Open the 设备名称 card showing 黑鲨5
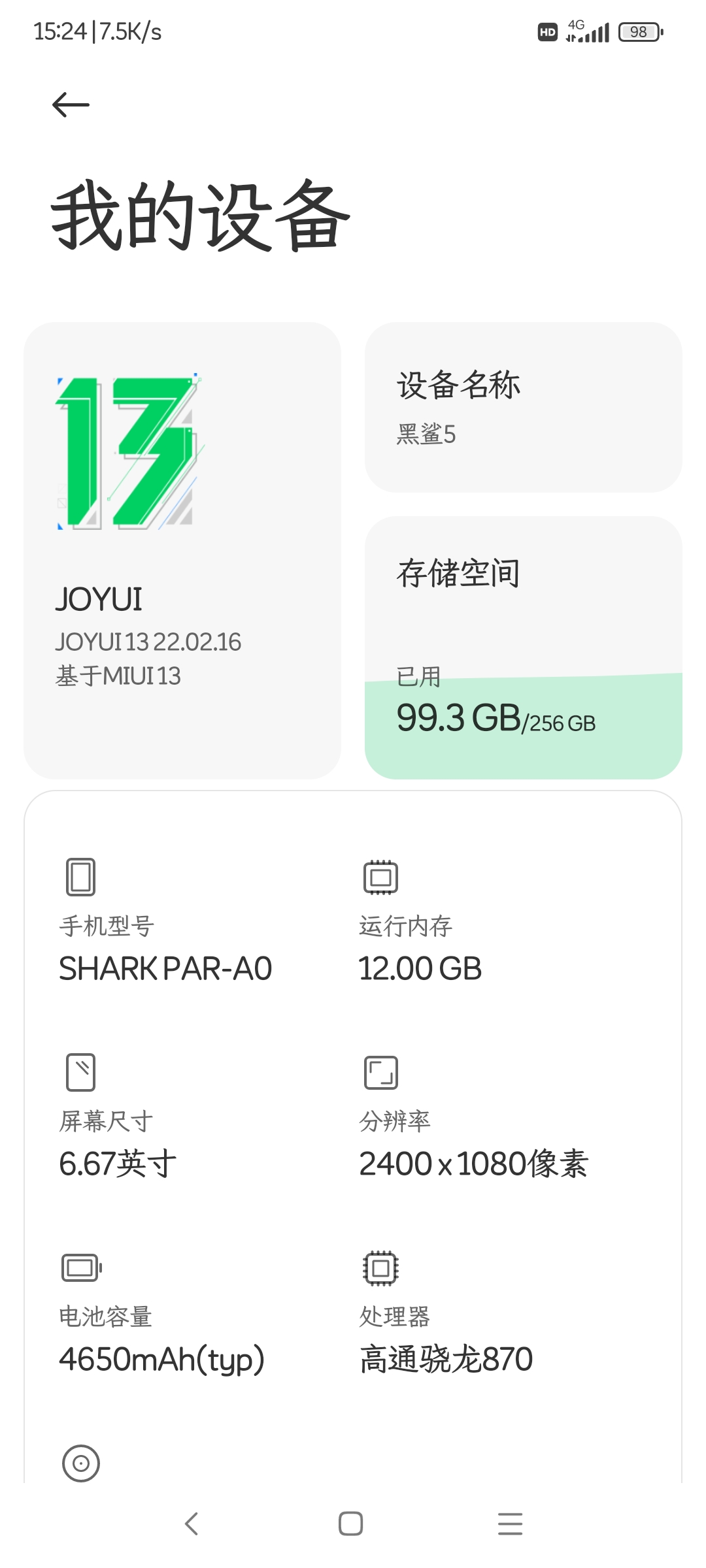706x1568 pixels. pyautogui.click(x=523, y=407)
